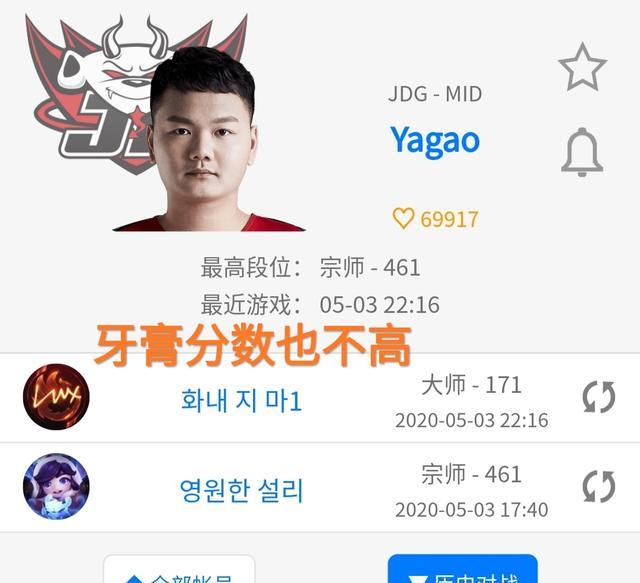Refresh the 영원한 설리 account data

tap(598, 487)
